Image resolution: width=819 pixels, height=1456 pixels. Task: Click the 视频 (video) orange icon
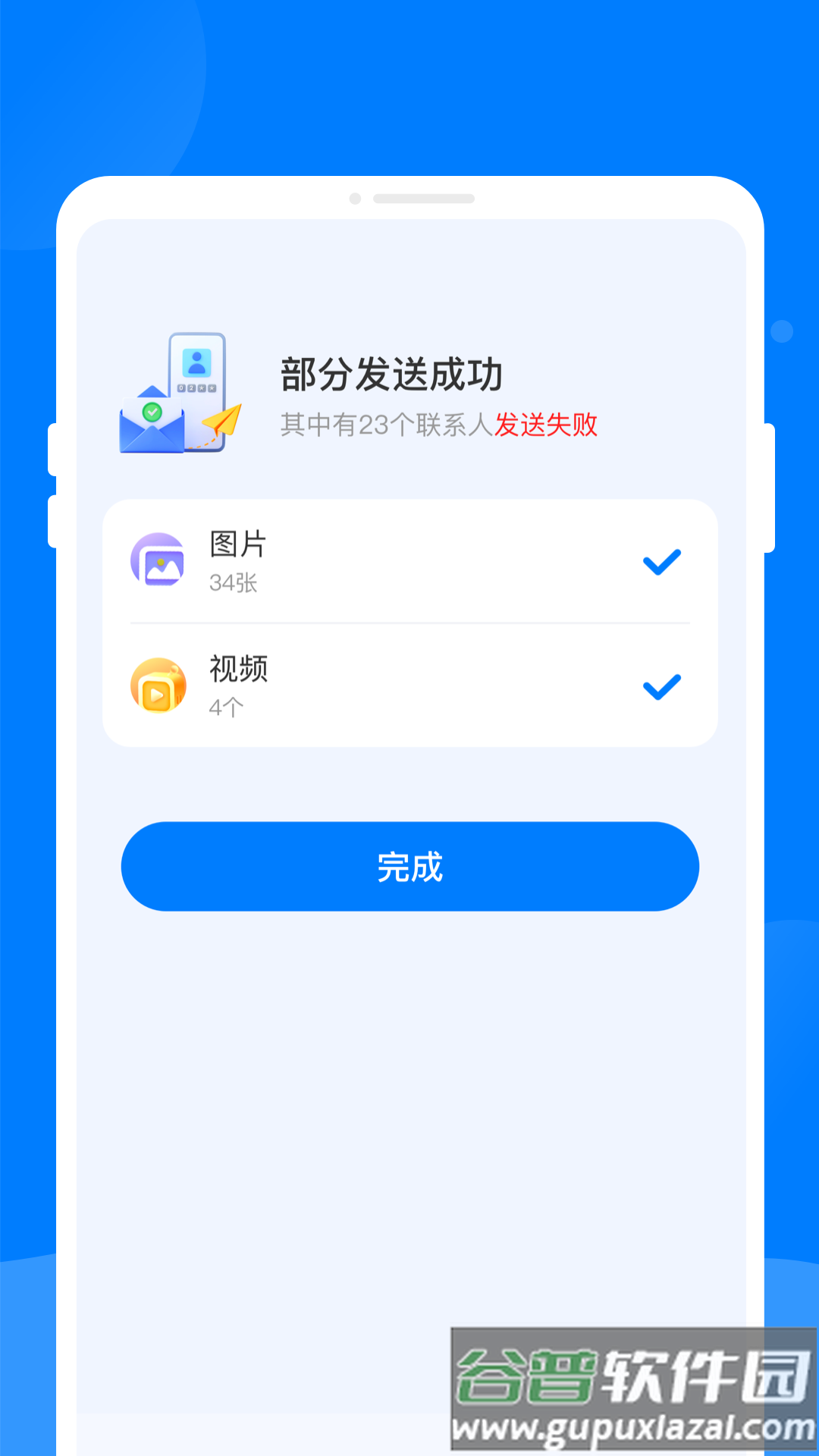pyautogui.click(x=159, y=685)
